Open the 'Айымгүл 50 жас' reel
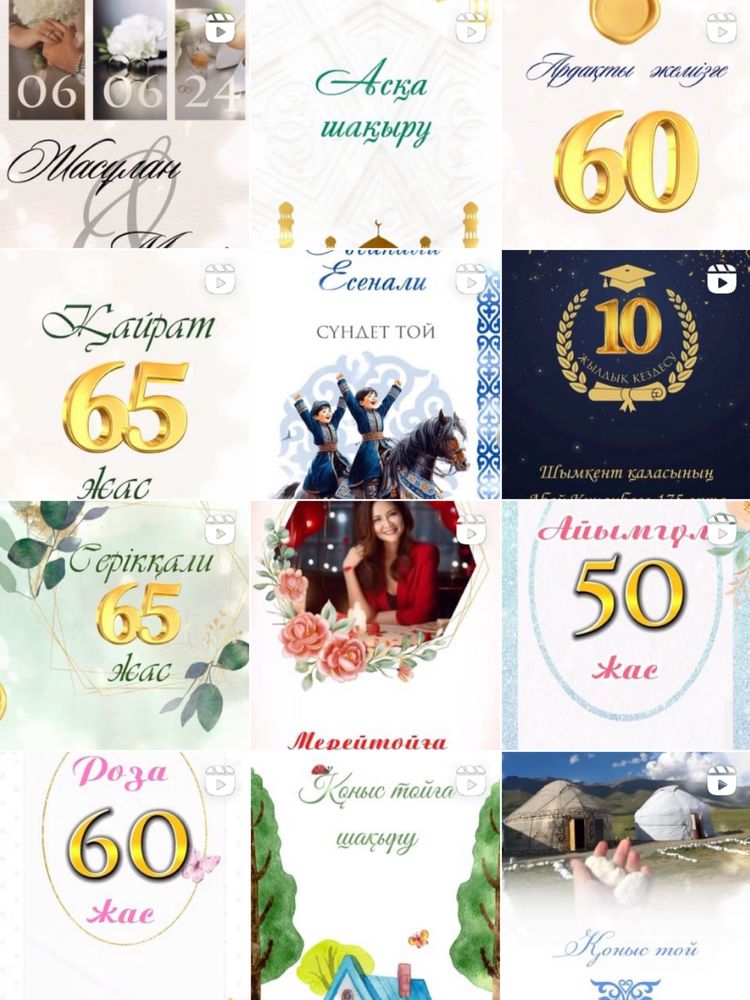750x1000 pixels. (626, 625)
